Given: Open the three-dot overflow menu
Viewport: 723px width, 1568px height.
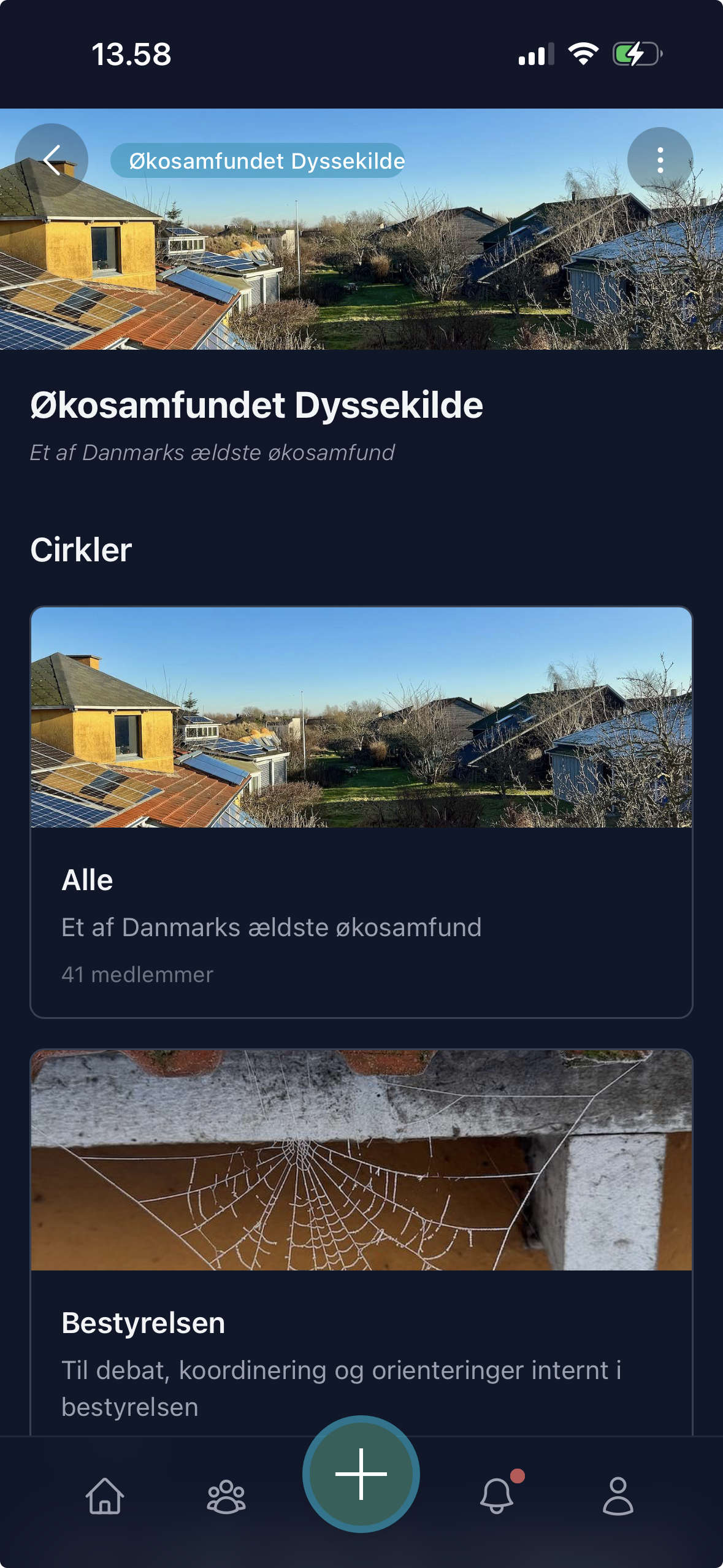Looking at the screenshot, I should tap(660, 160).
